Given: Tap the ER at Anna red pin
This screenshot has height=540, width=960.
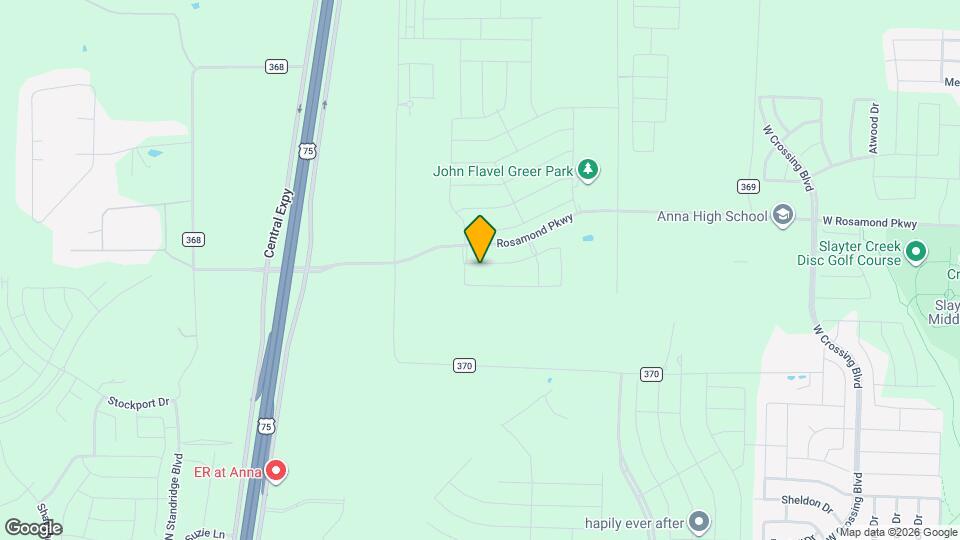Looking at the screenshot, I should 275,470.
